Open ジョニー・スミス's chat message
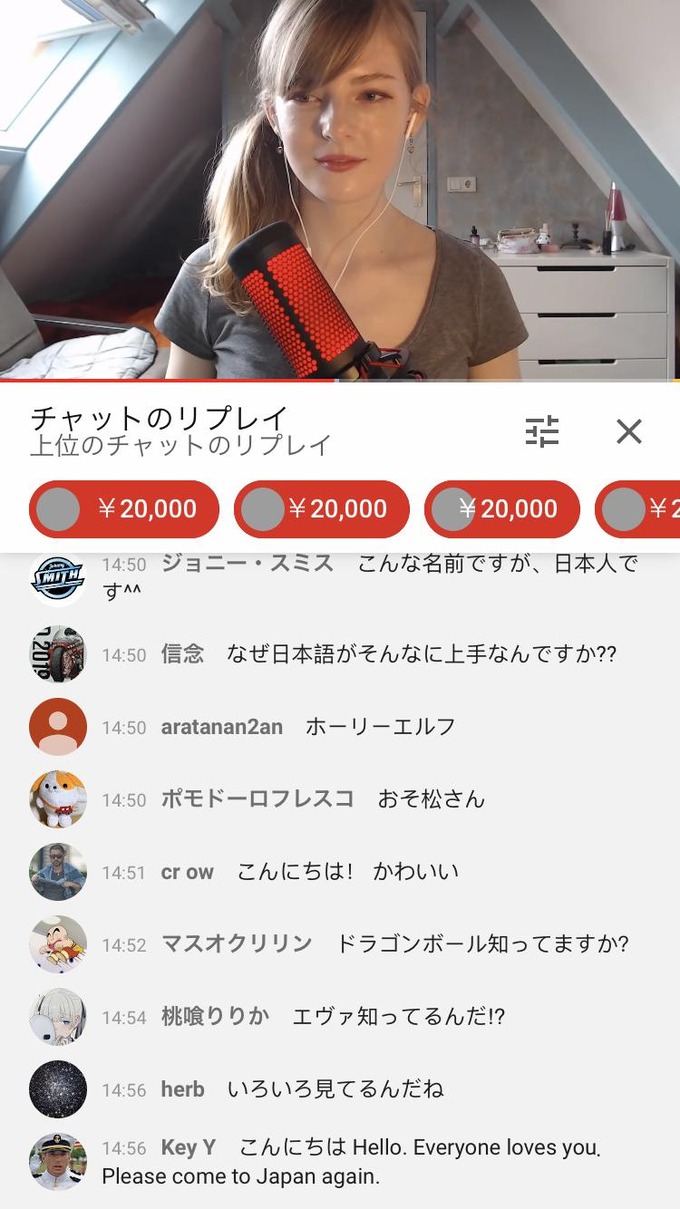This screenshot has height=1209, width=680. (340, 578)
